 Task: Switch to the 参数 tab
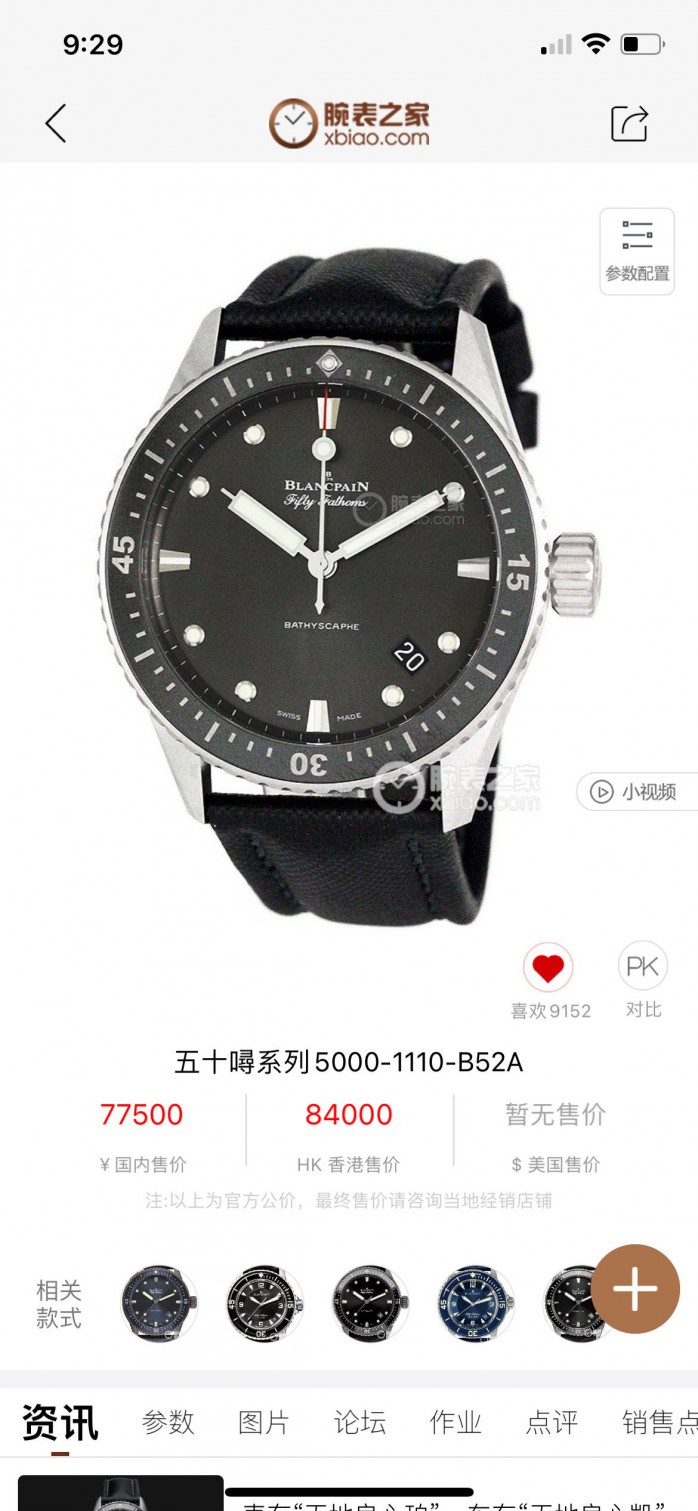(168, 1422)
